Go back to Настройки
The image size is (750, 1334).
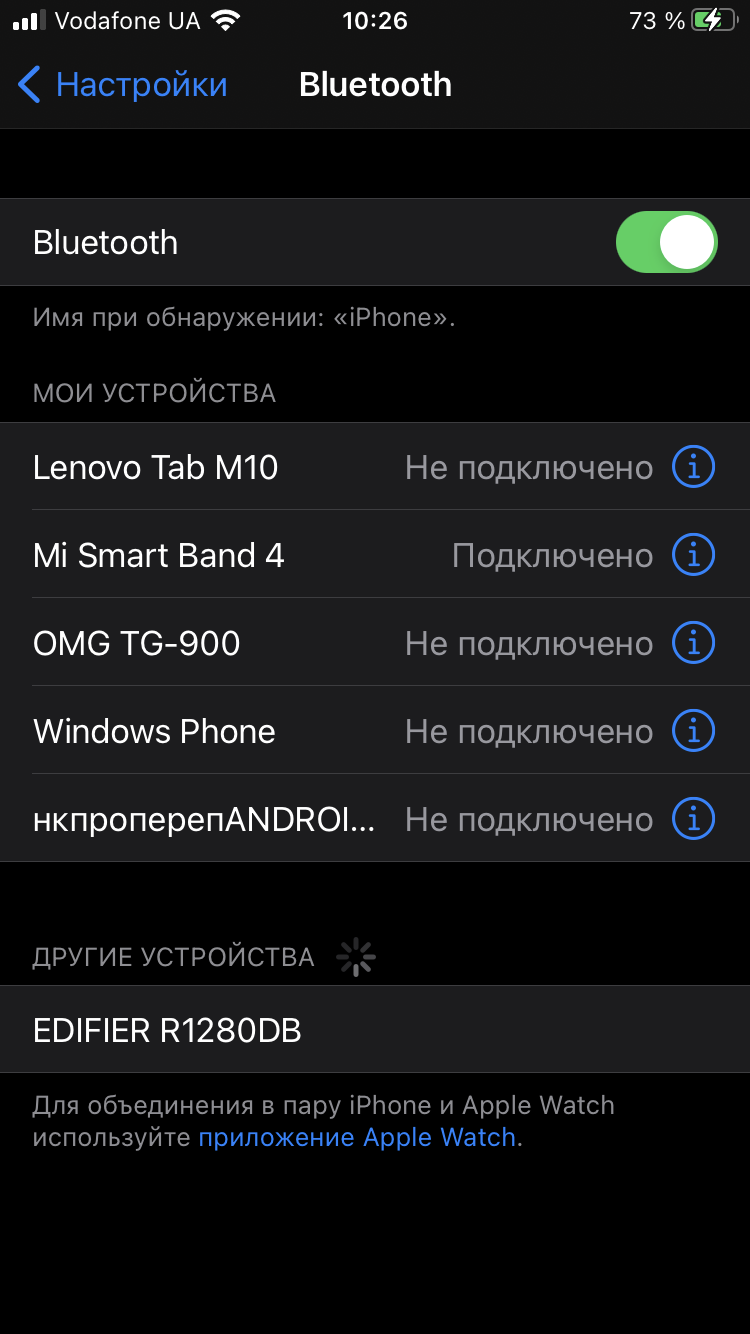point(122,85)
